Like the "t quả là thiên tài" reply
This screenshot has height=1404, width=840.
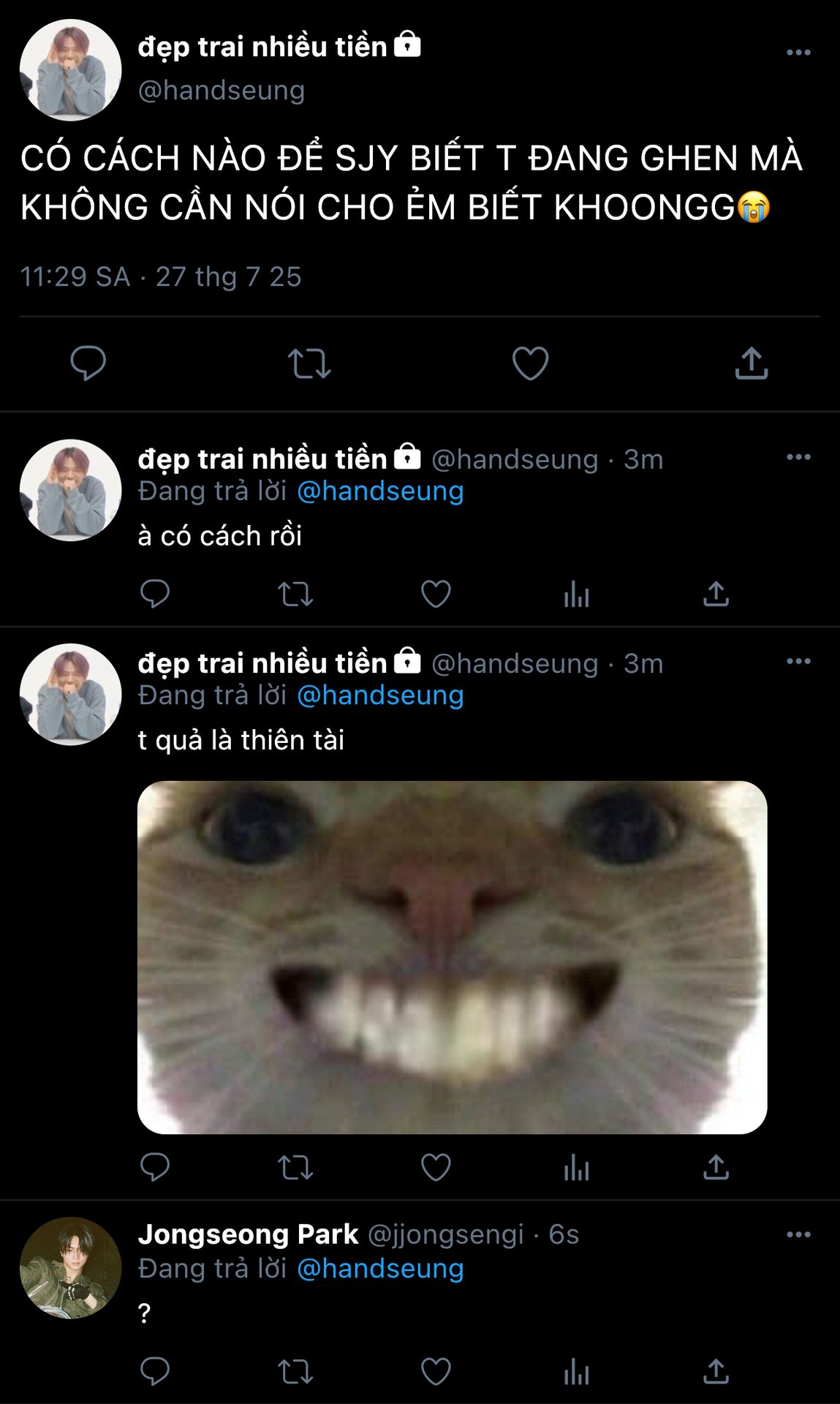click(x=436, y=1167)
